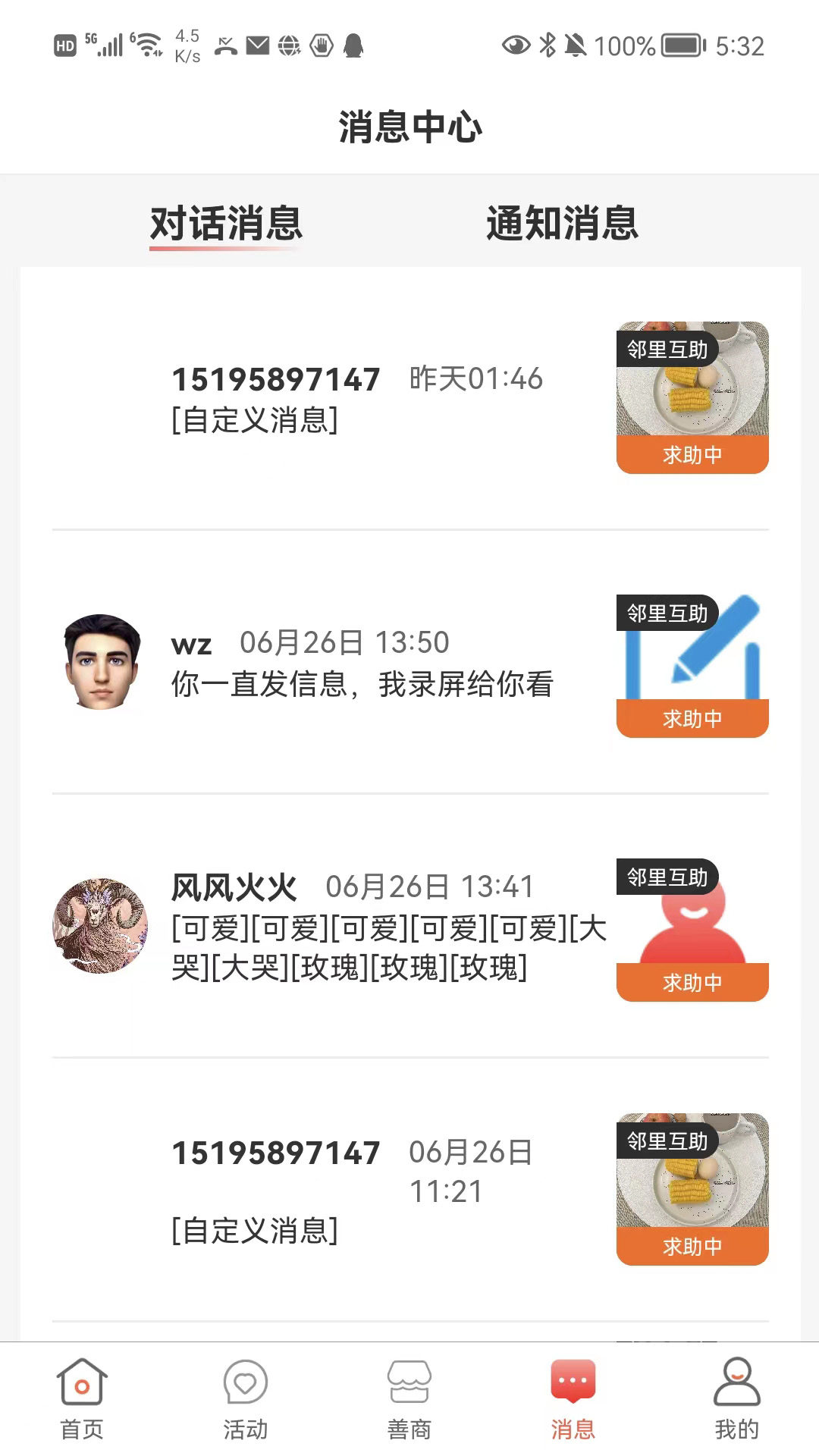The width and height of the screenshot is (819, 1456).
Task: Open the conversation from 昨天01:46
Action: pyautogui.click(x=410, y=398)
